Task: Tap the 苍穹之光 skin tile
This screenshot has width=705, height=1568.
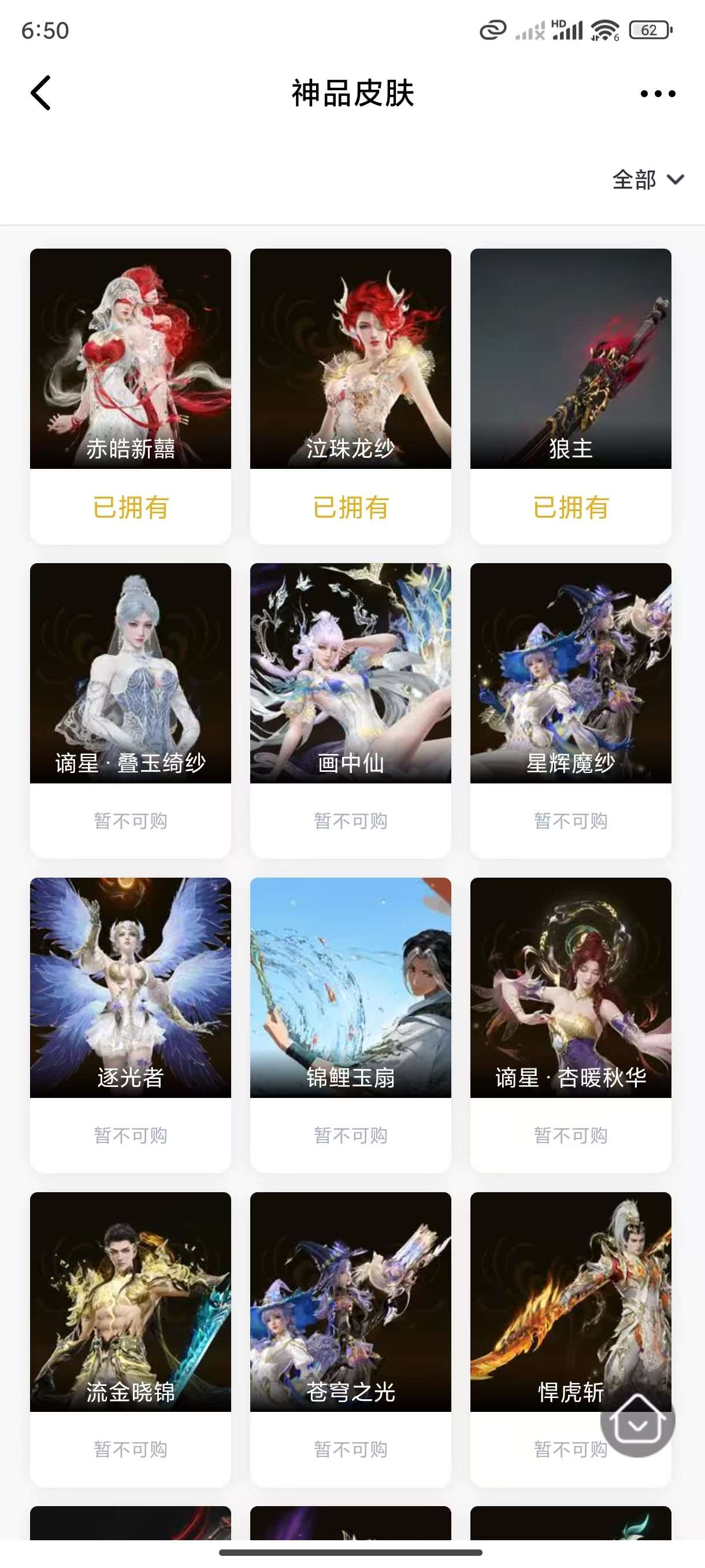Action: (350, 1301)
